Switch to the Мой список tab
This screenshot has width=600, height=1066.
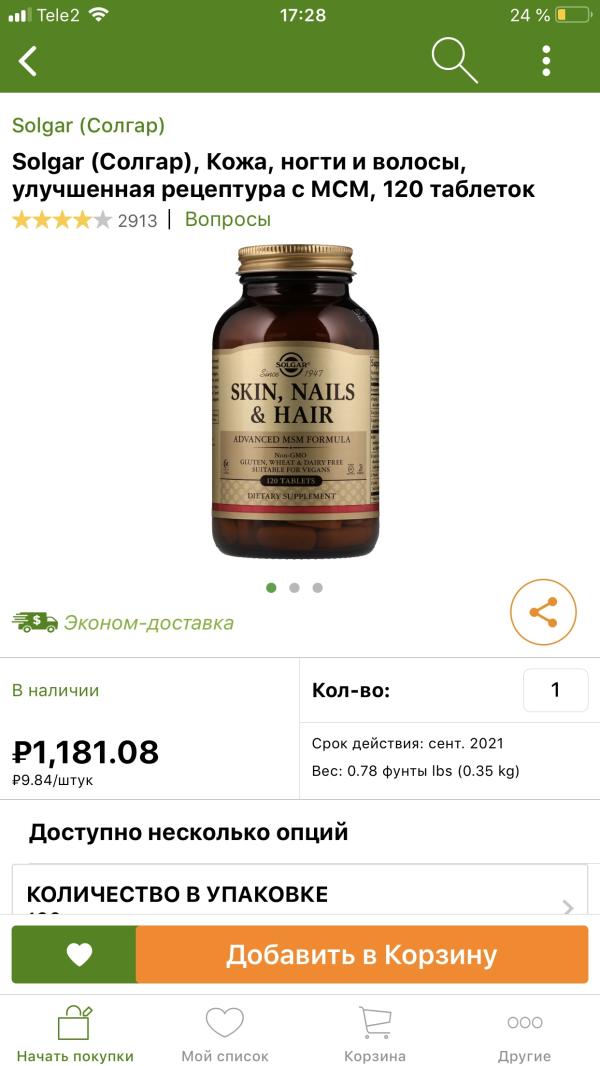pyautogui.click(x=225, y=1034)
